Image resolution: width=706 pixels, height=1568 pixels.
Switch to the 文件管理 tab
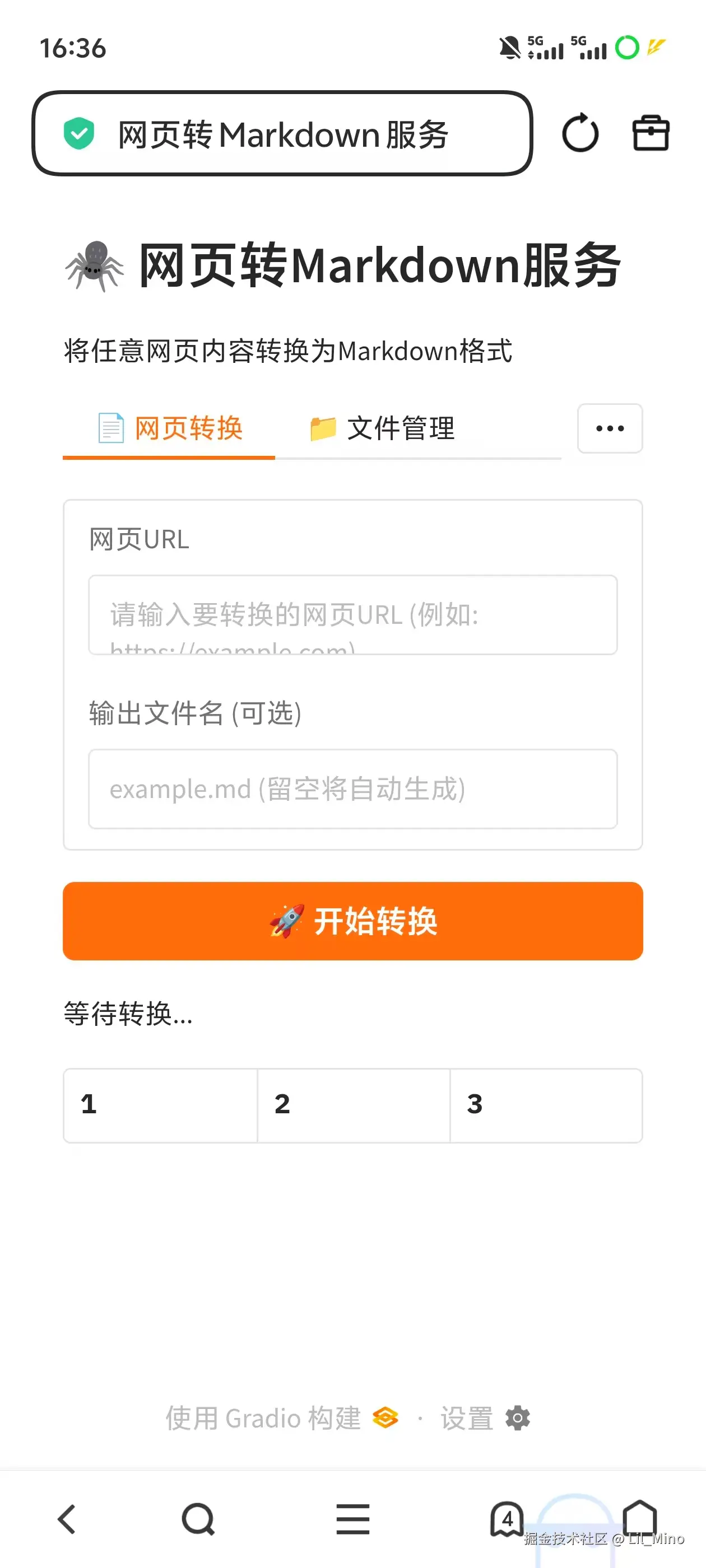tap(383, 428)
